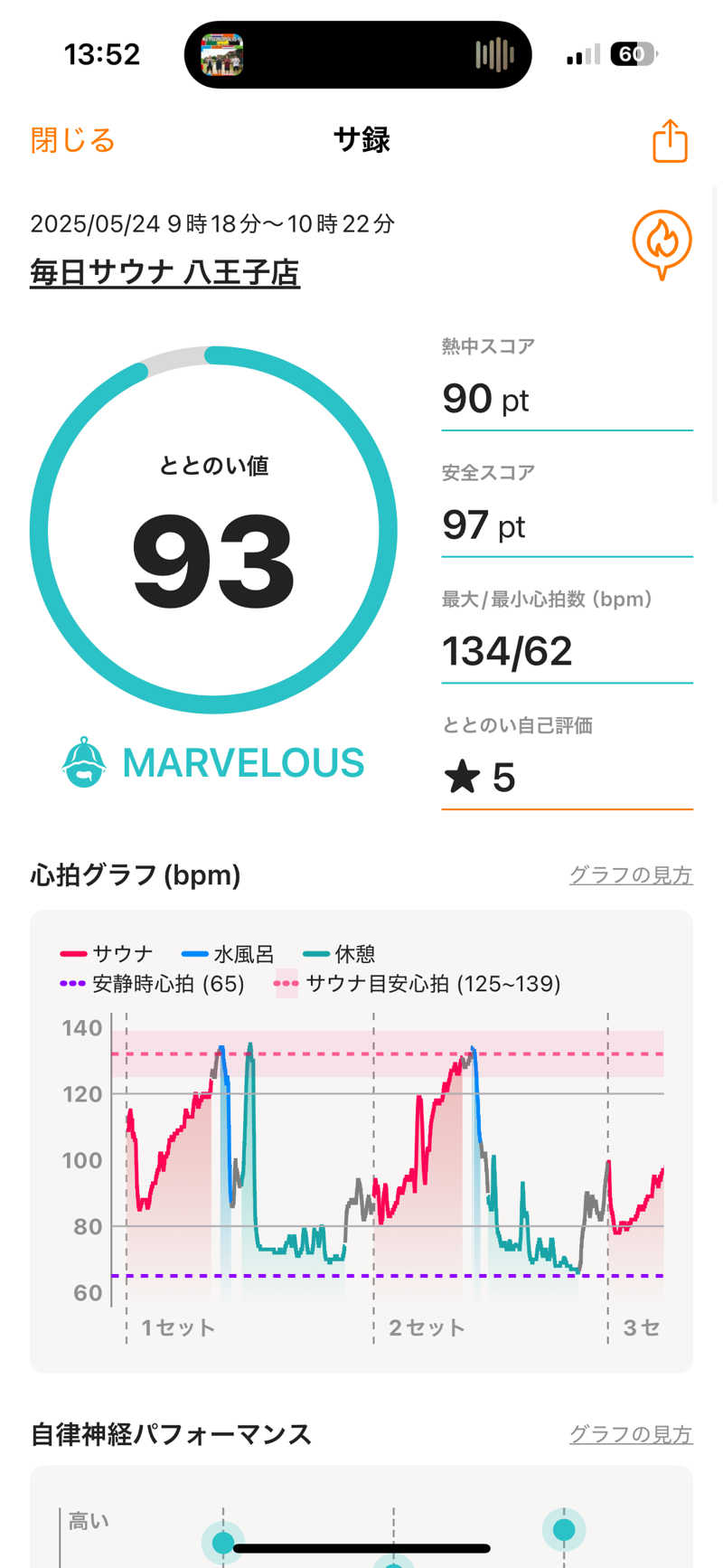
Task: Open the 毎日サウナ 八王子店 facility link
Action: (164, 273)
